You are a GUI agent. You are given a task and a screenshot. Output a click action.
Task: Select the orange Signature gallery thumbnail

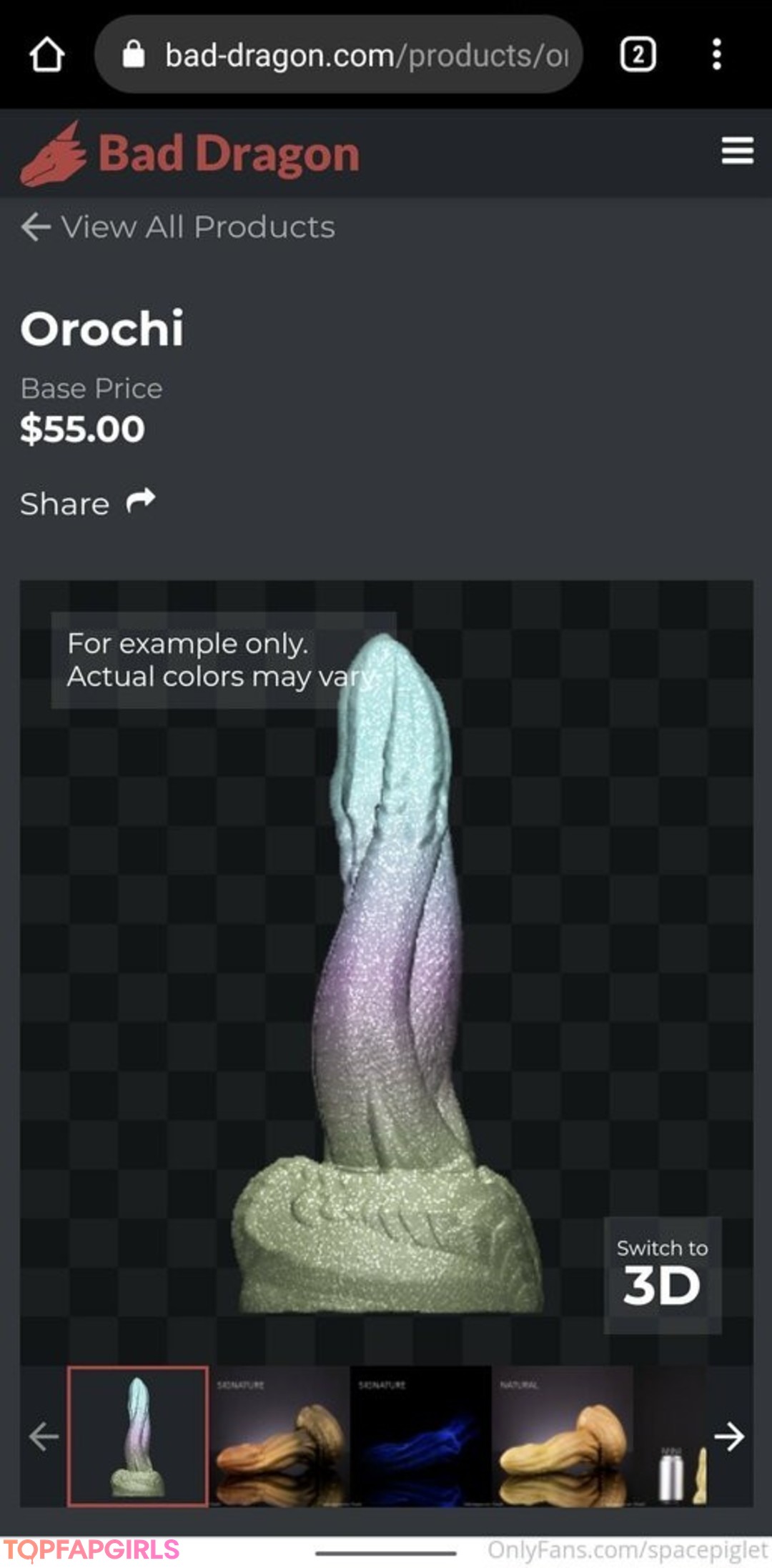279,1436
